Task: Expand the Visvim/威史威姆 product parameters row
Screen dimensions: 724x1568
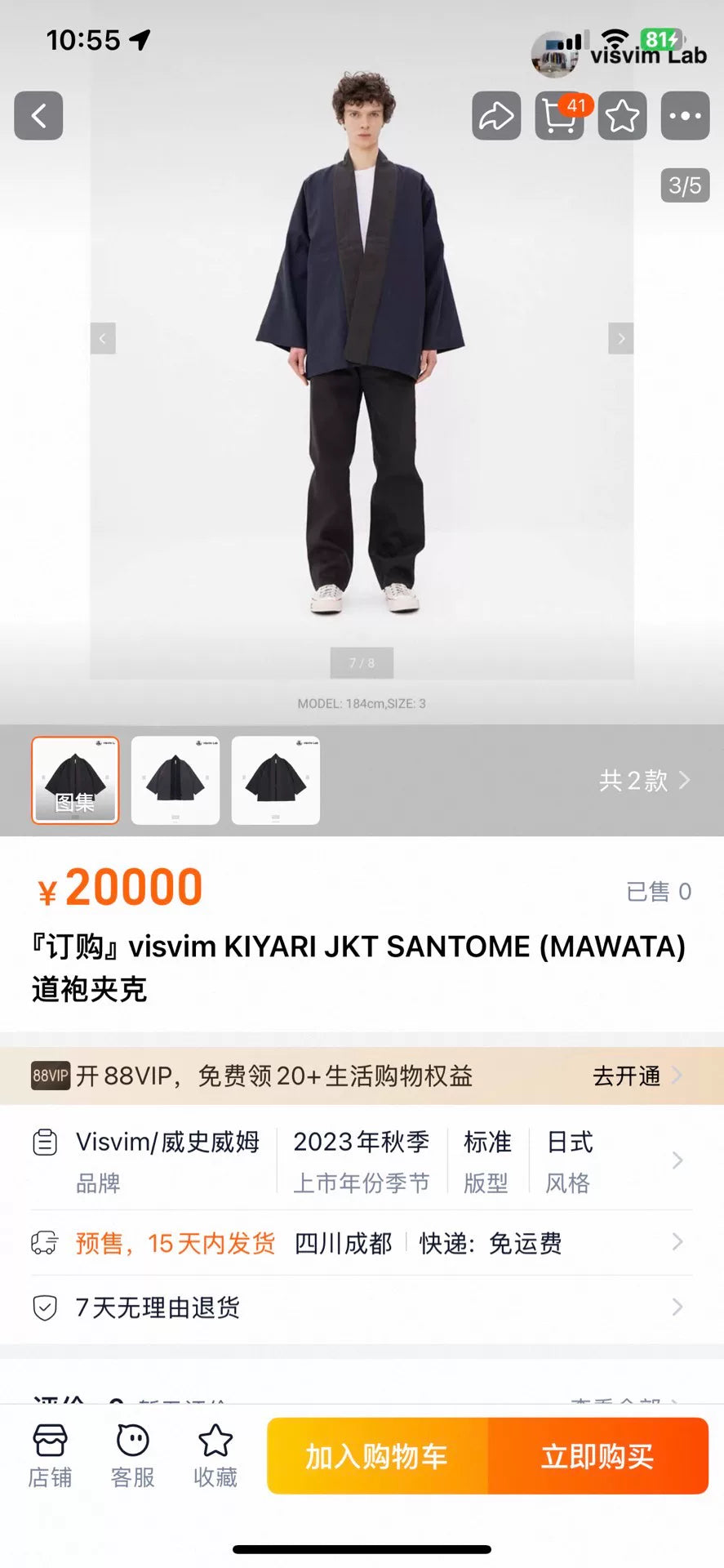Action: pyautogui.click(x=359, y=1160)
